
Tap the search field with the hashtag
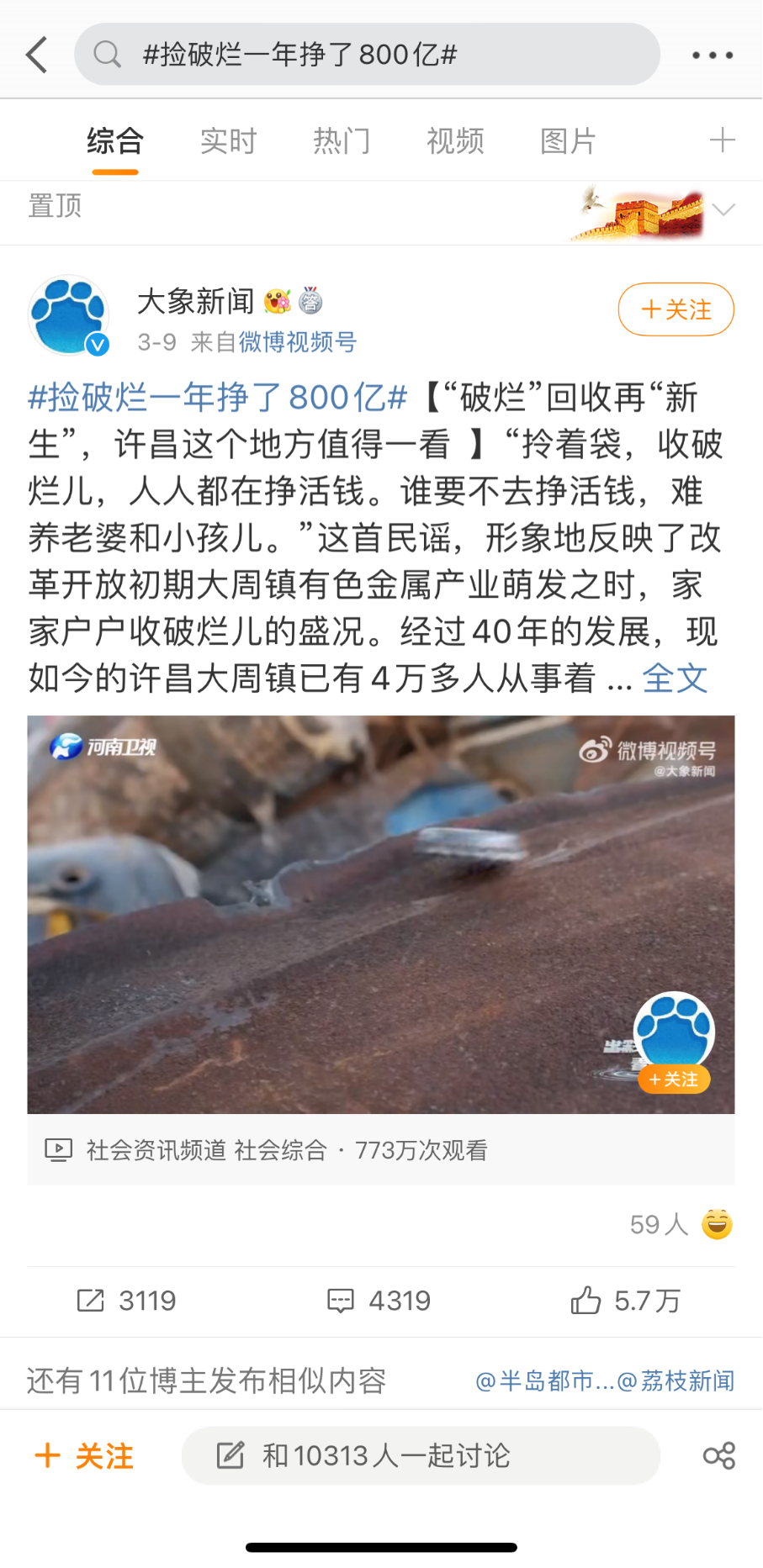point(367,55)
